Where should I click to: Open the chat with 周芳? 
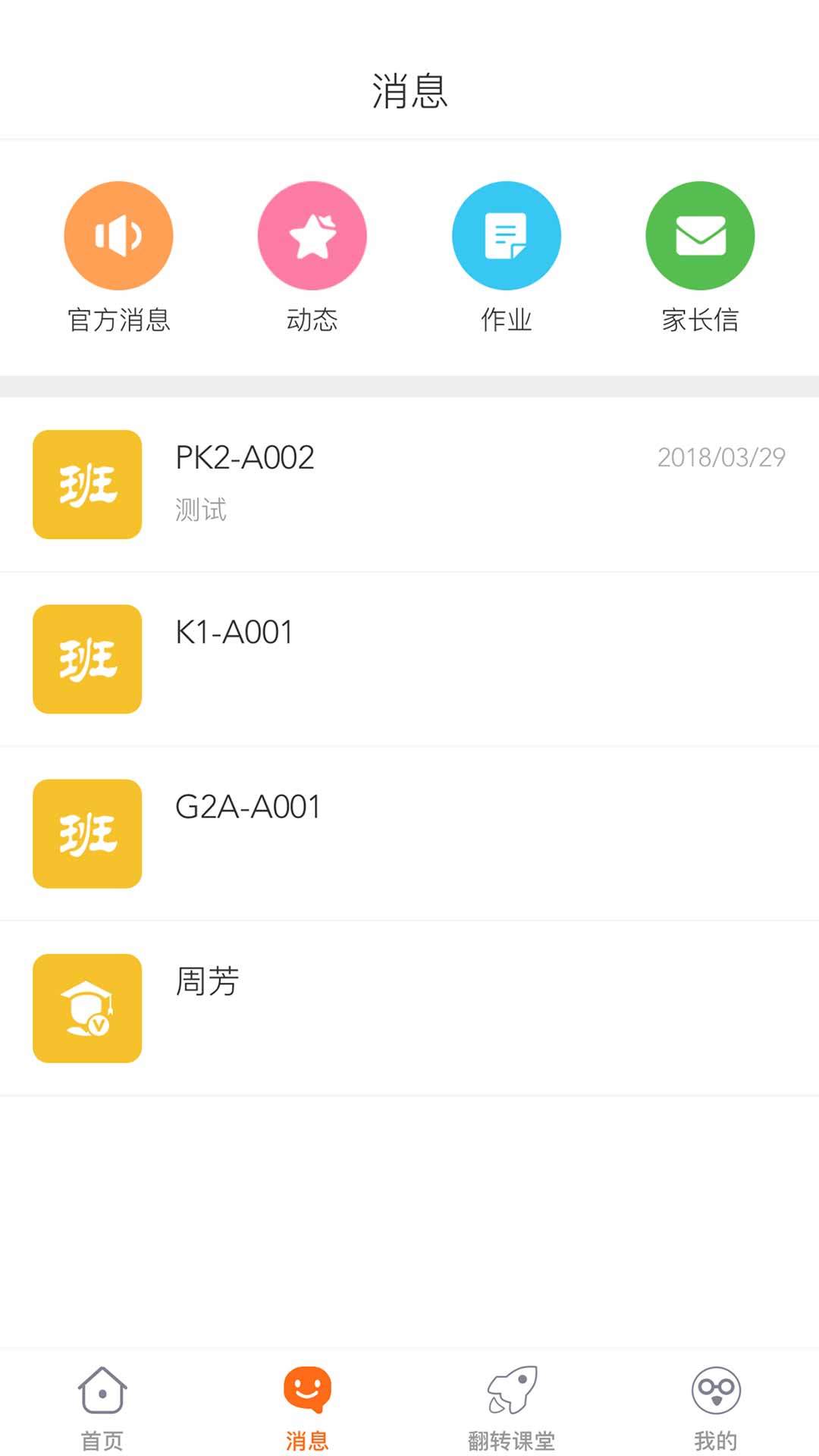pos(409,1007)
